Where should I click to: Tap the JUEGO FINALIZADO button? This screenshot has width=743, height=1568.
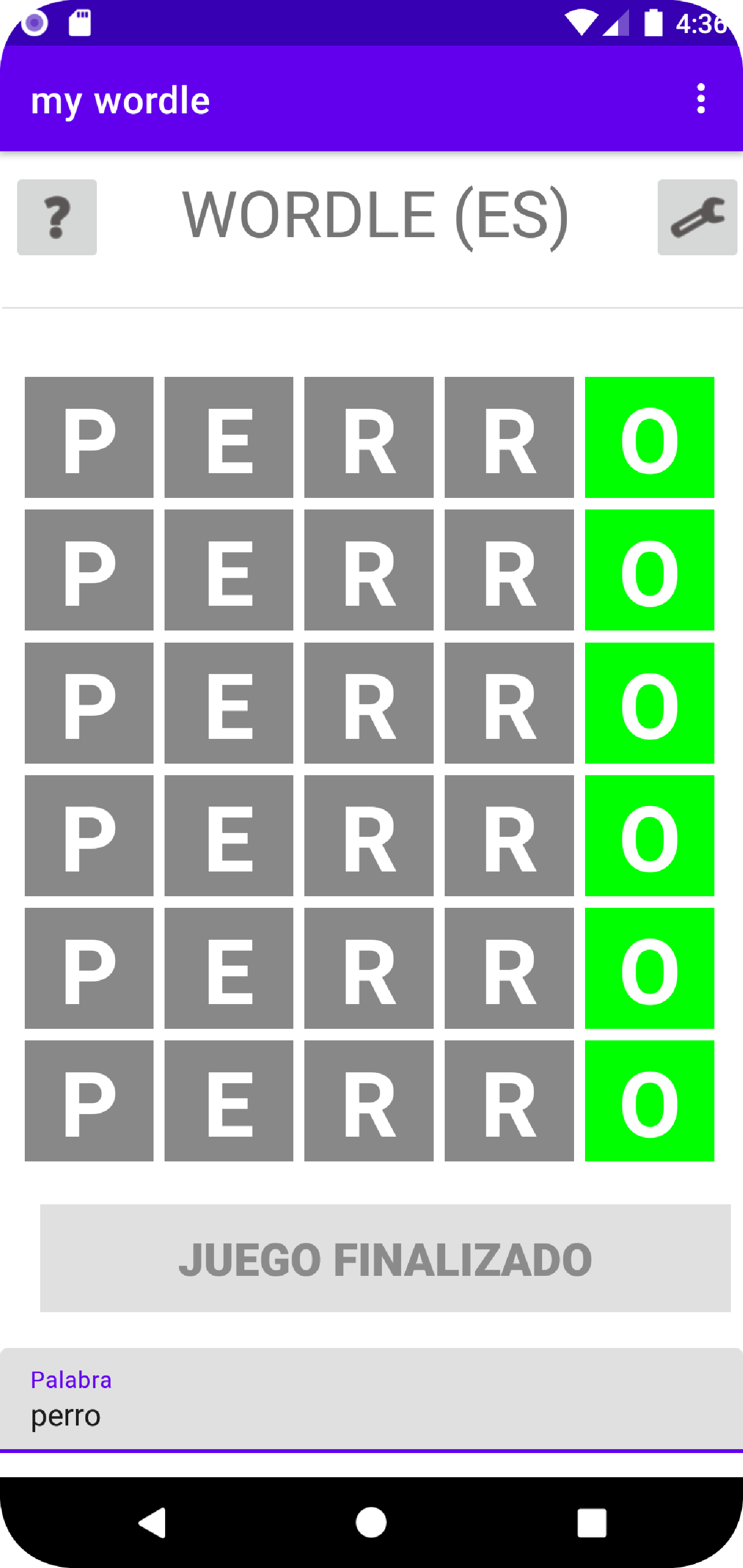(x=385, y=1258)
